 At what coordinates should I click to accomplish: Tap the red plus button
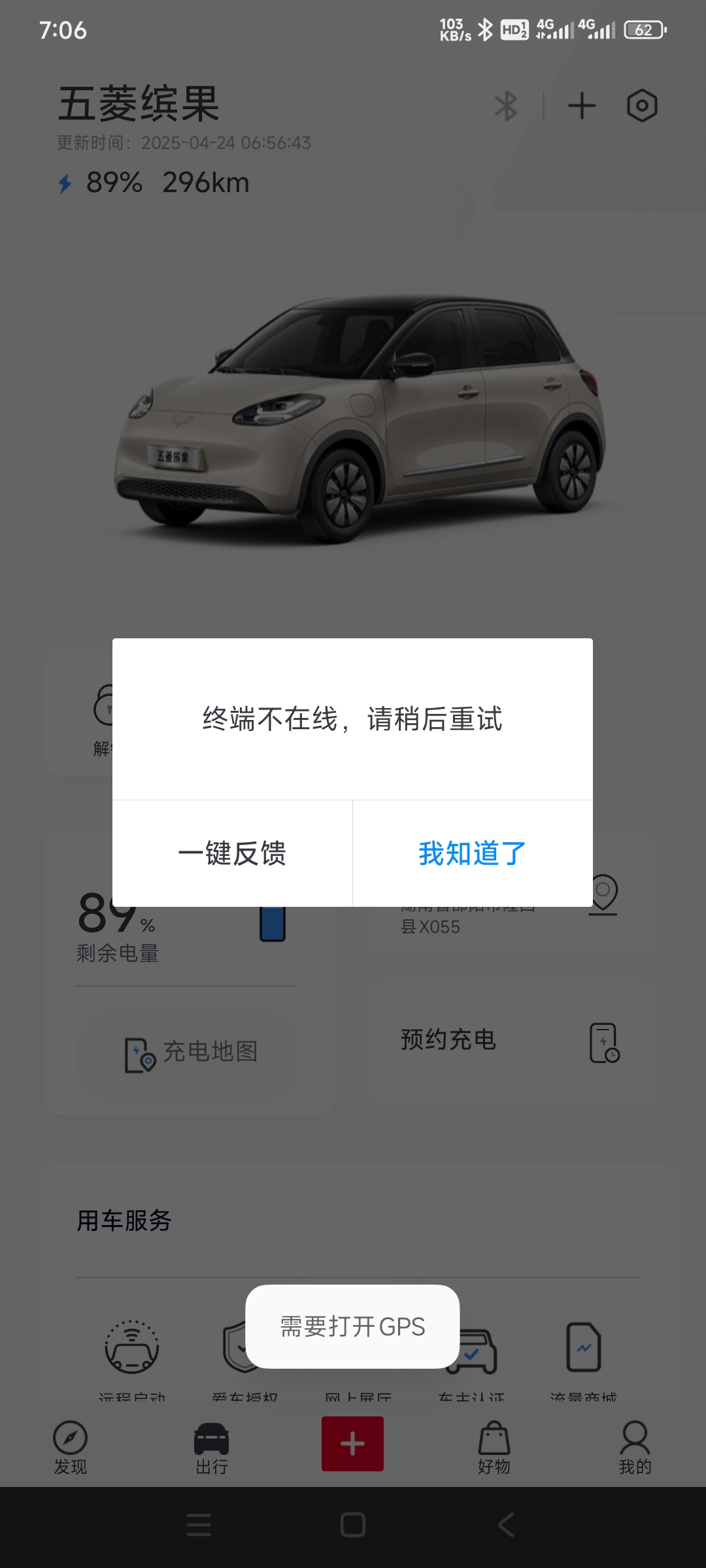tap(352, 1444)
